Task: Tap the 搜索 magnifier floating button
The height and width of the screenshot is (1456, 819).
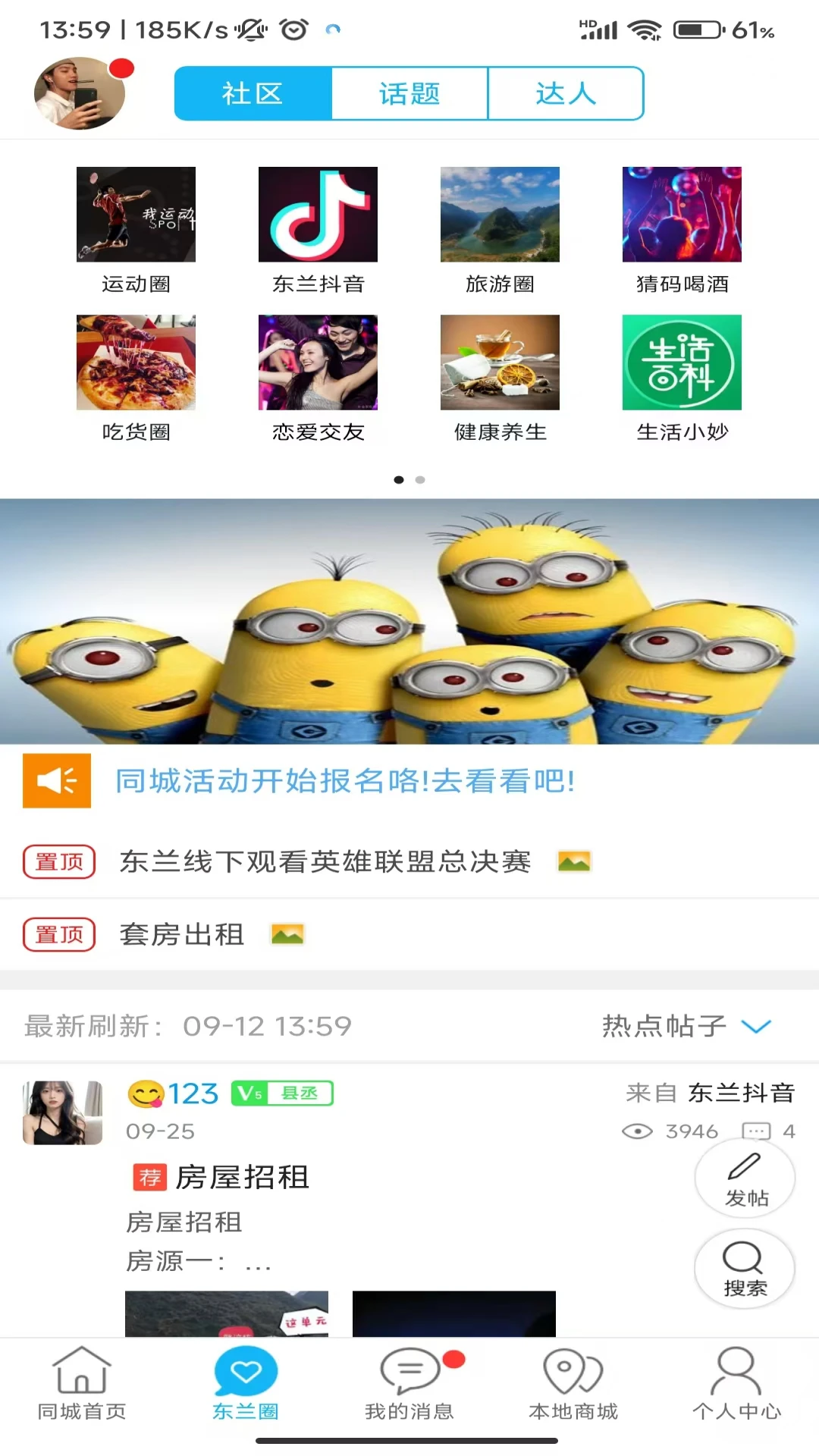Action: tap(745, 1269)
